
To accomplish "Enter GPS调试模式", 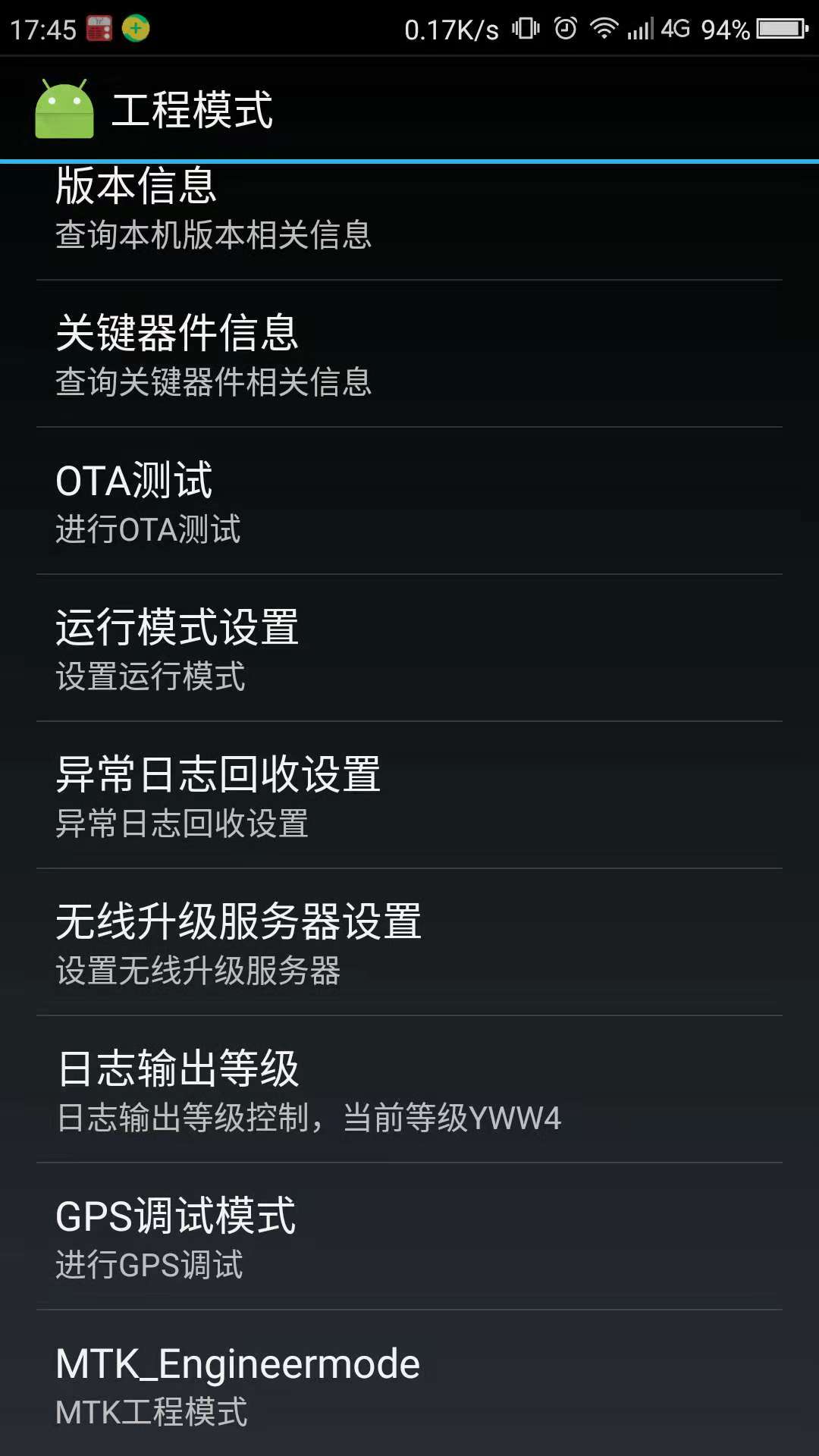I will pyautogui.click(x=409, y=1238).
